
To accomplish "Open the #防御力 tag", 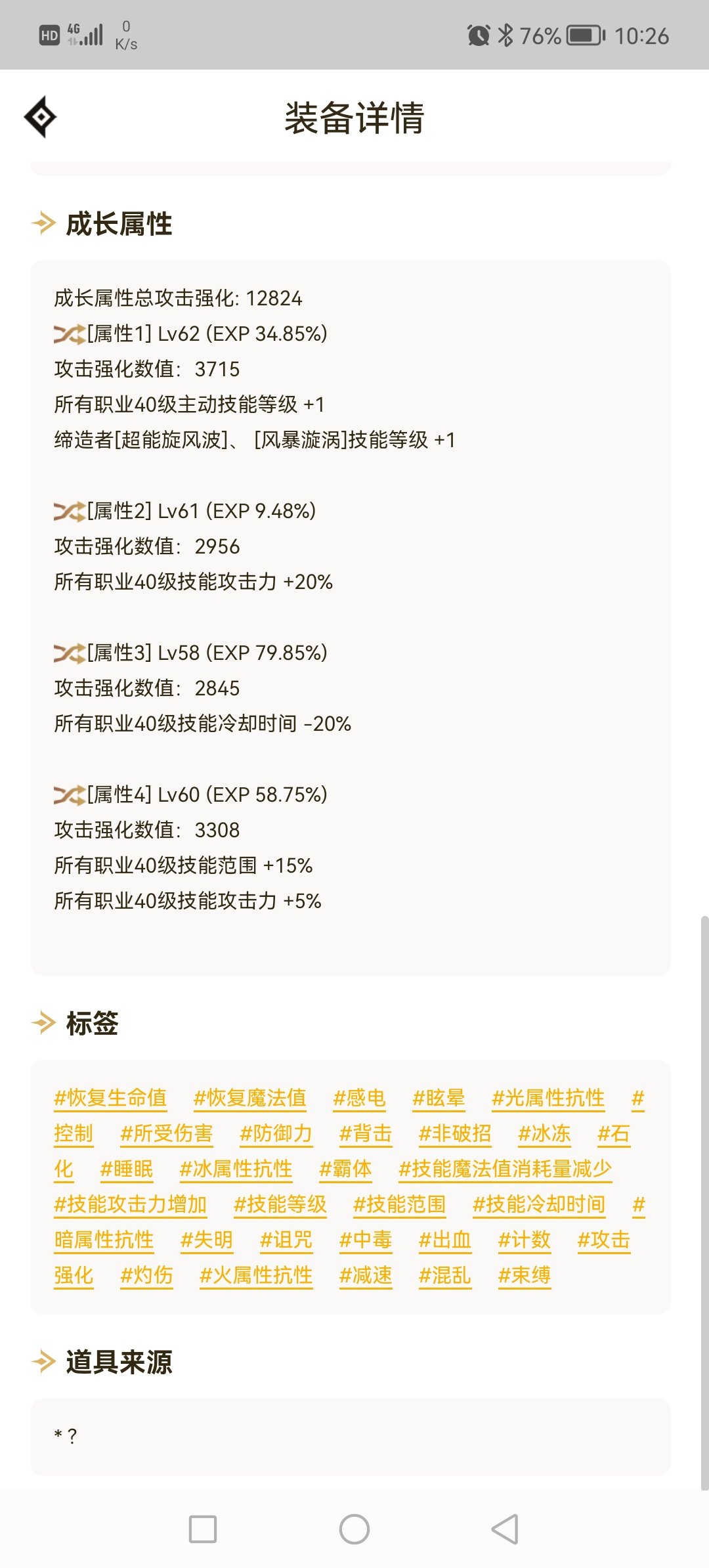I will coord(276,1133).
